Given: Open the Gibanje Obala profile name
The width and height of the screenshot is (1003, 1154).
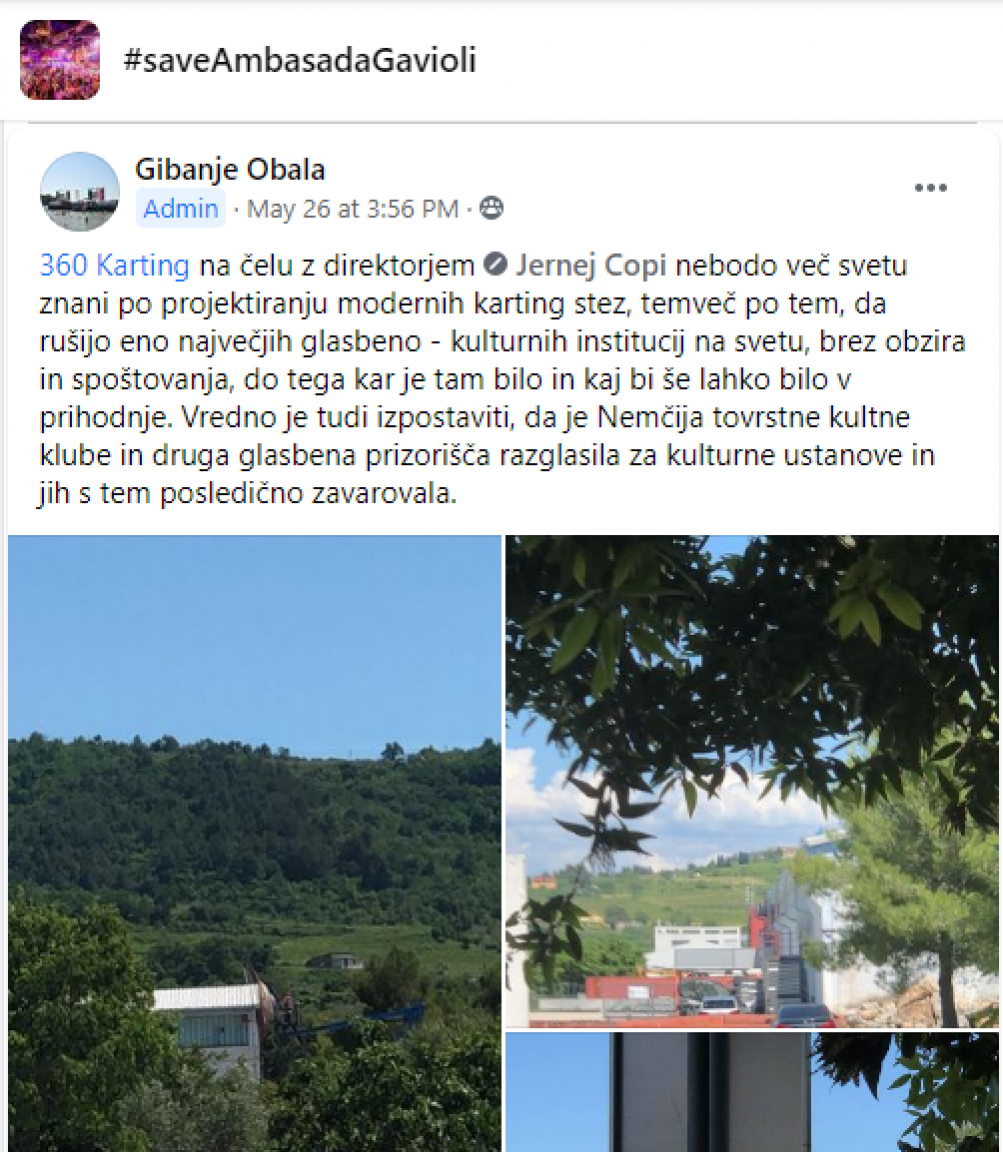Looking at the screenshot, I should pyautogui.click(x=229, y=170).
